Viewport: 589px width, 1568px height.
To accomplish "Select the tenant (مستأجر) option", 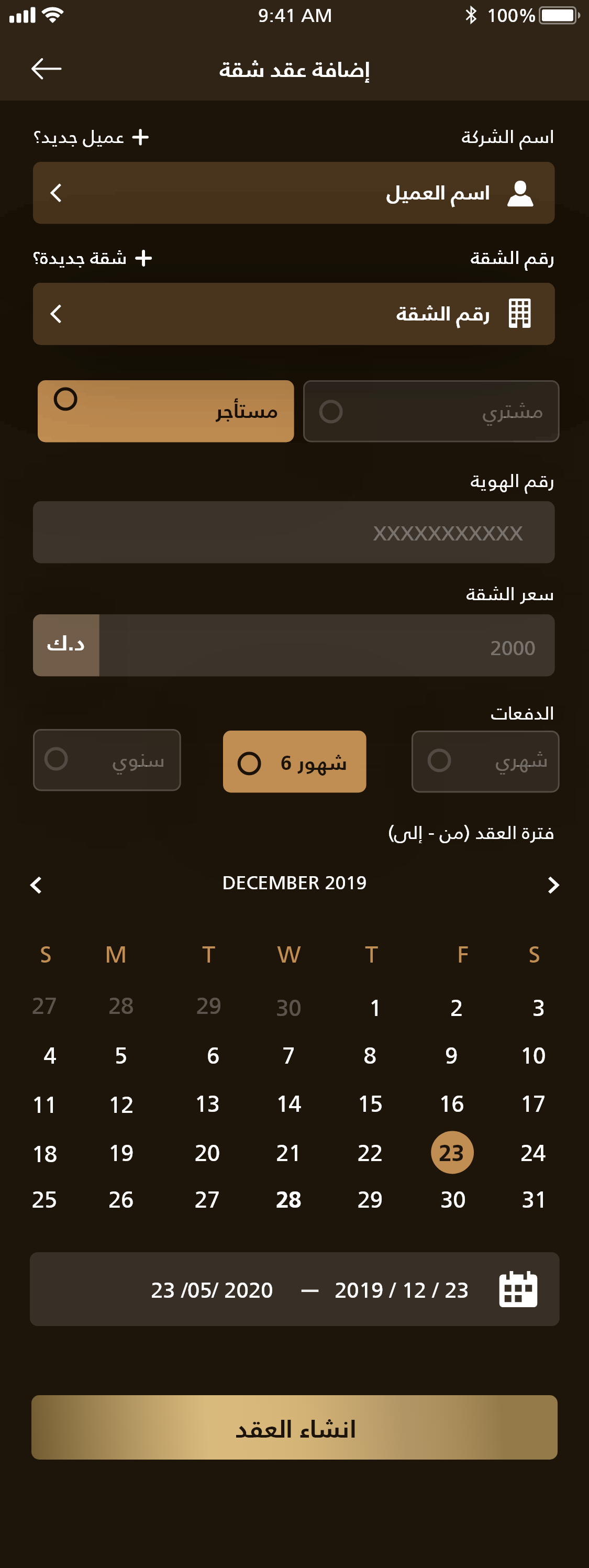I will (x=165, y=412).
